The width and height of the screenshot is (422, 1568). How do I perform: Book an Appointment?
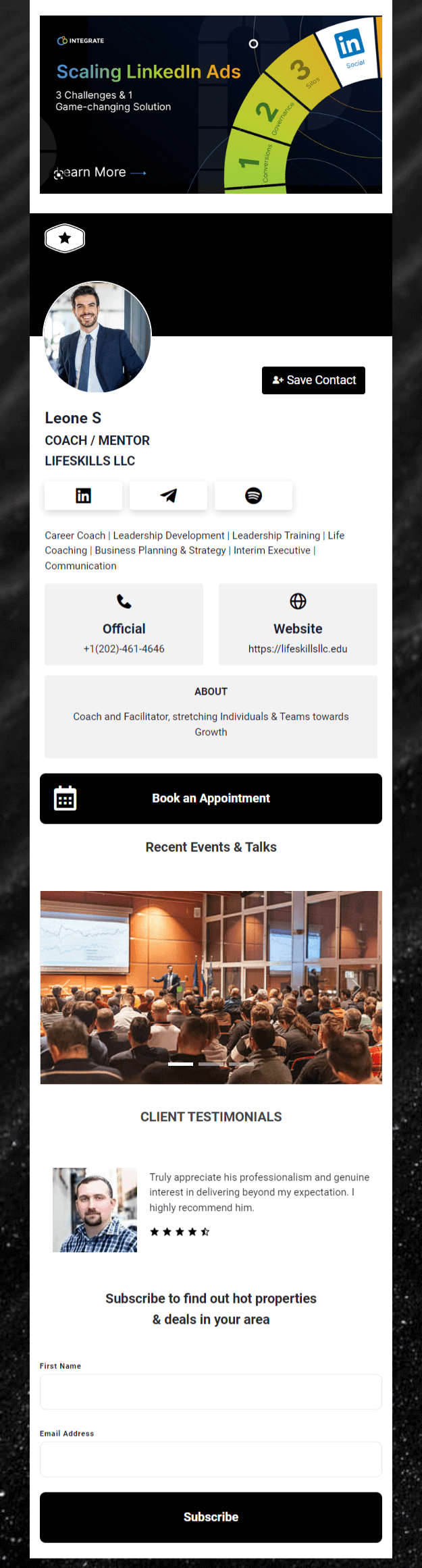211,799
